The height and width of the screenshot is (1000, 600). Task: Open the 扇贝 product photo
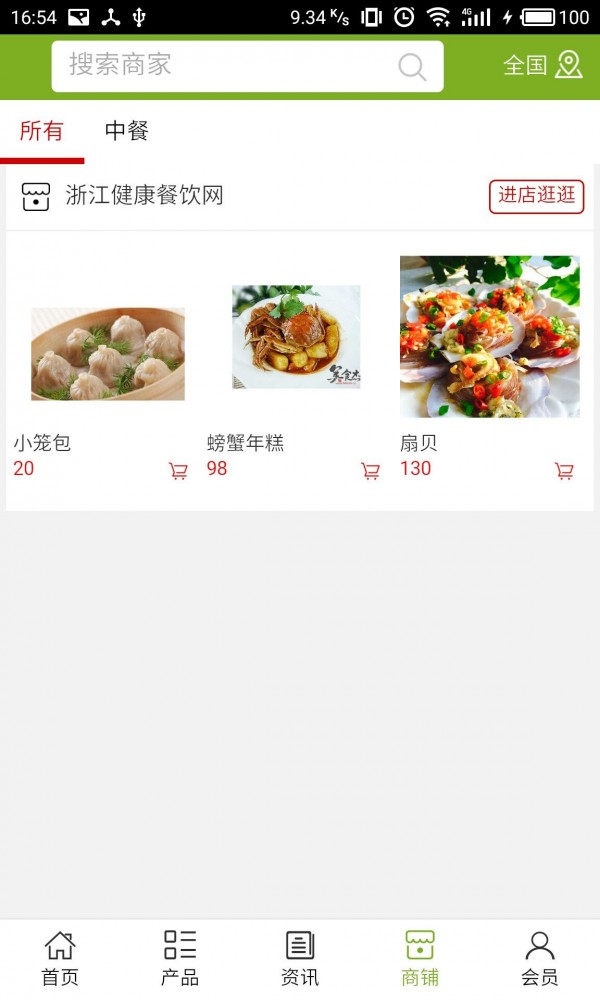(490, 337)
